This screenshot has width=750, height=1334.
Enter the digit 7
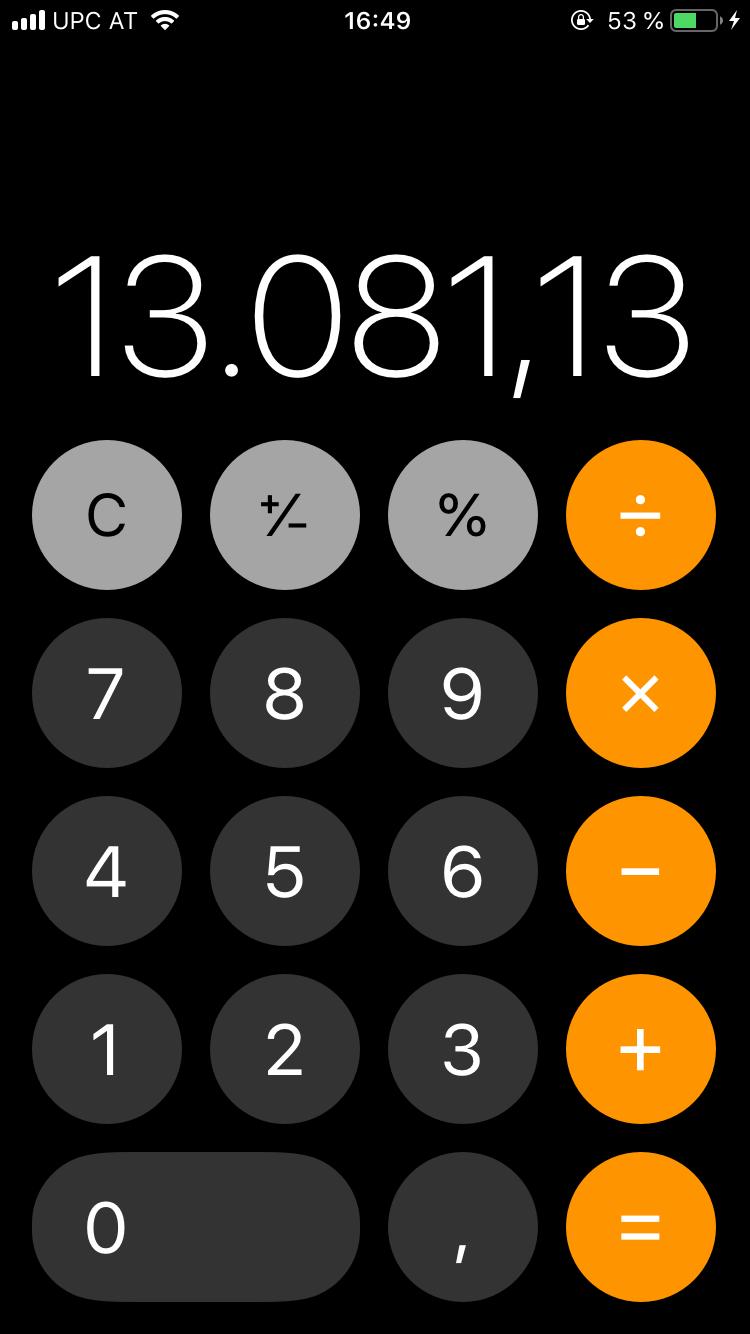(x=107, y=693)
